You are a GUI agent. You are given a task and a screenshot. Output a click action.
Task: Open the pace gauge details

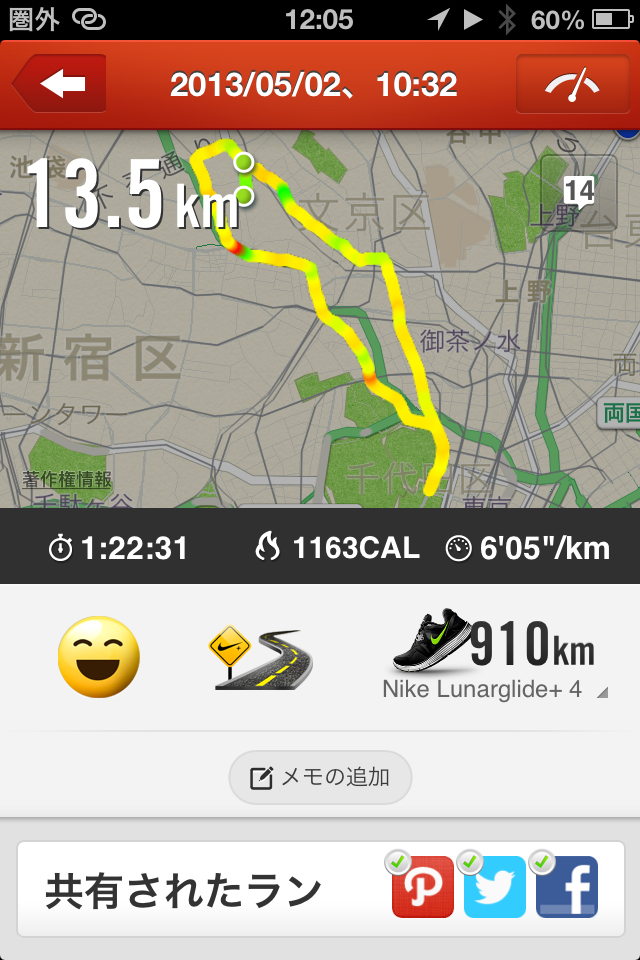coord(571,85)
